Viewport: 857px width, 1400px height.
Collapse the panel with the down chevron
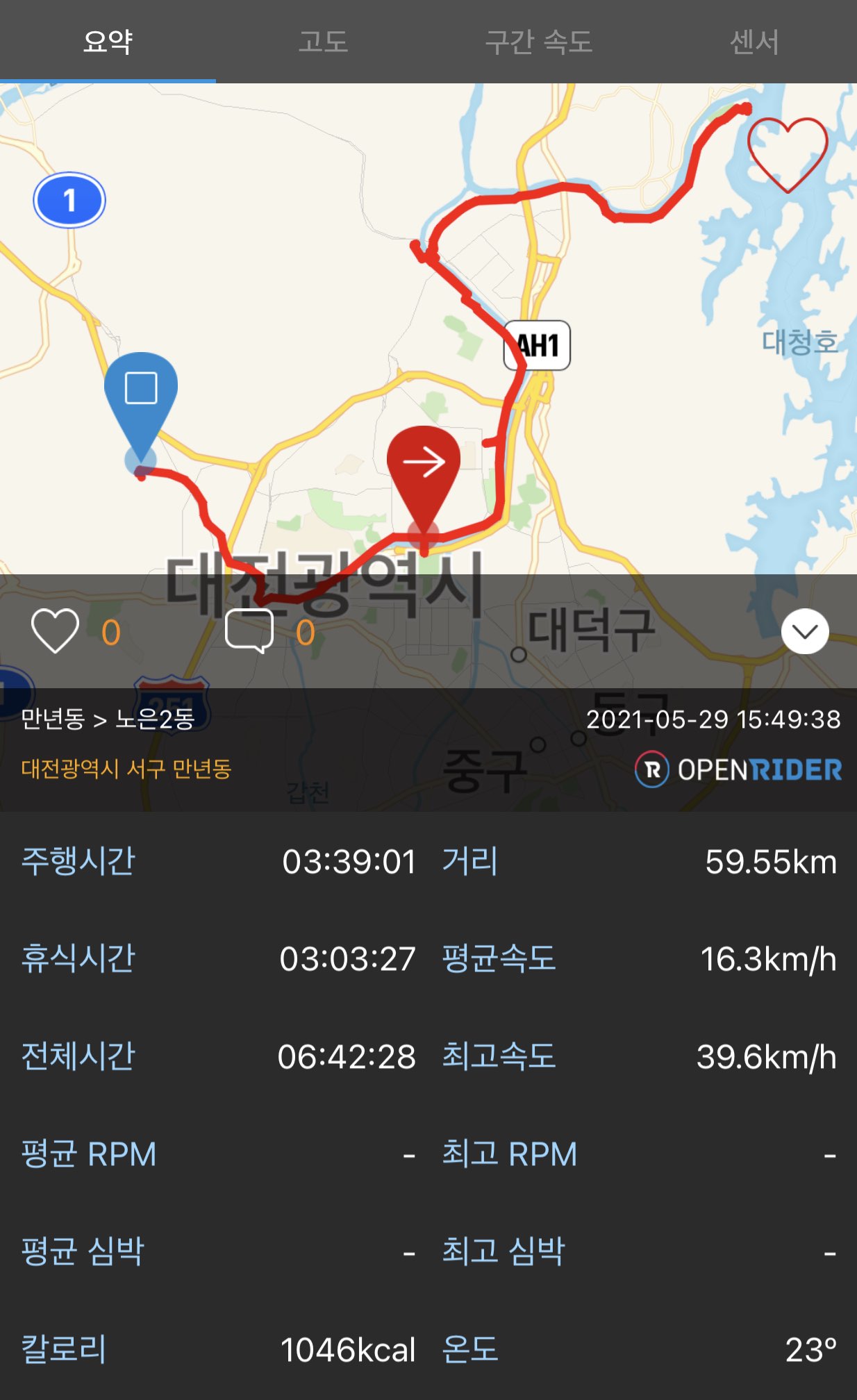[x=805, y=631]
